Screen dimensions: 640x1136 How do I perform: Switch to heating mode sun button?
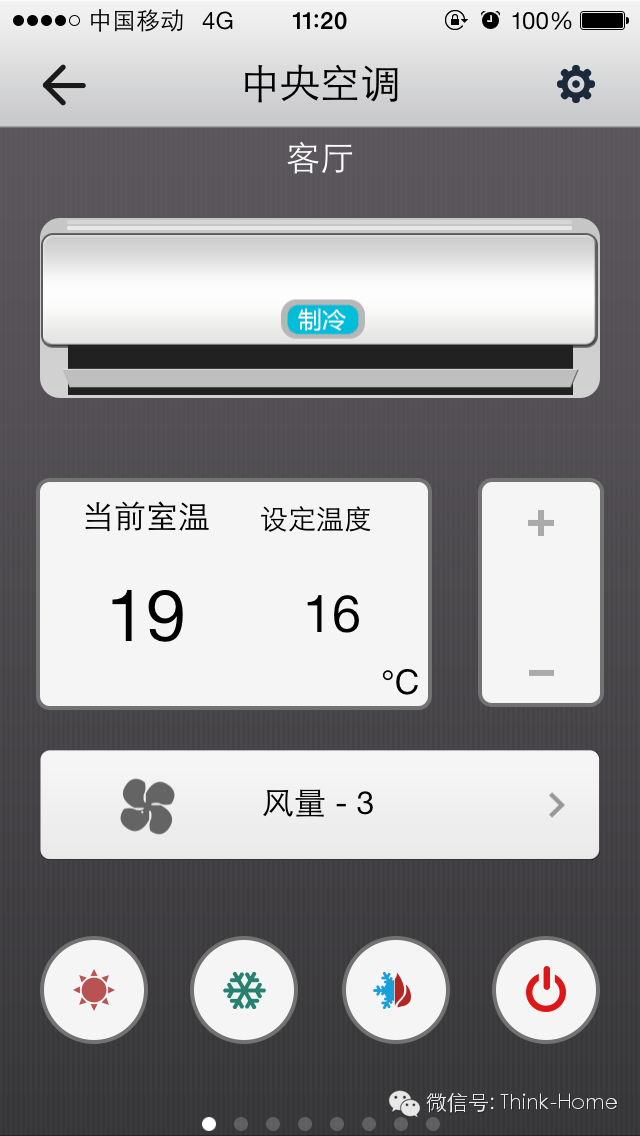[94, 990]
